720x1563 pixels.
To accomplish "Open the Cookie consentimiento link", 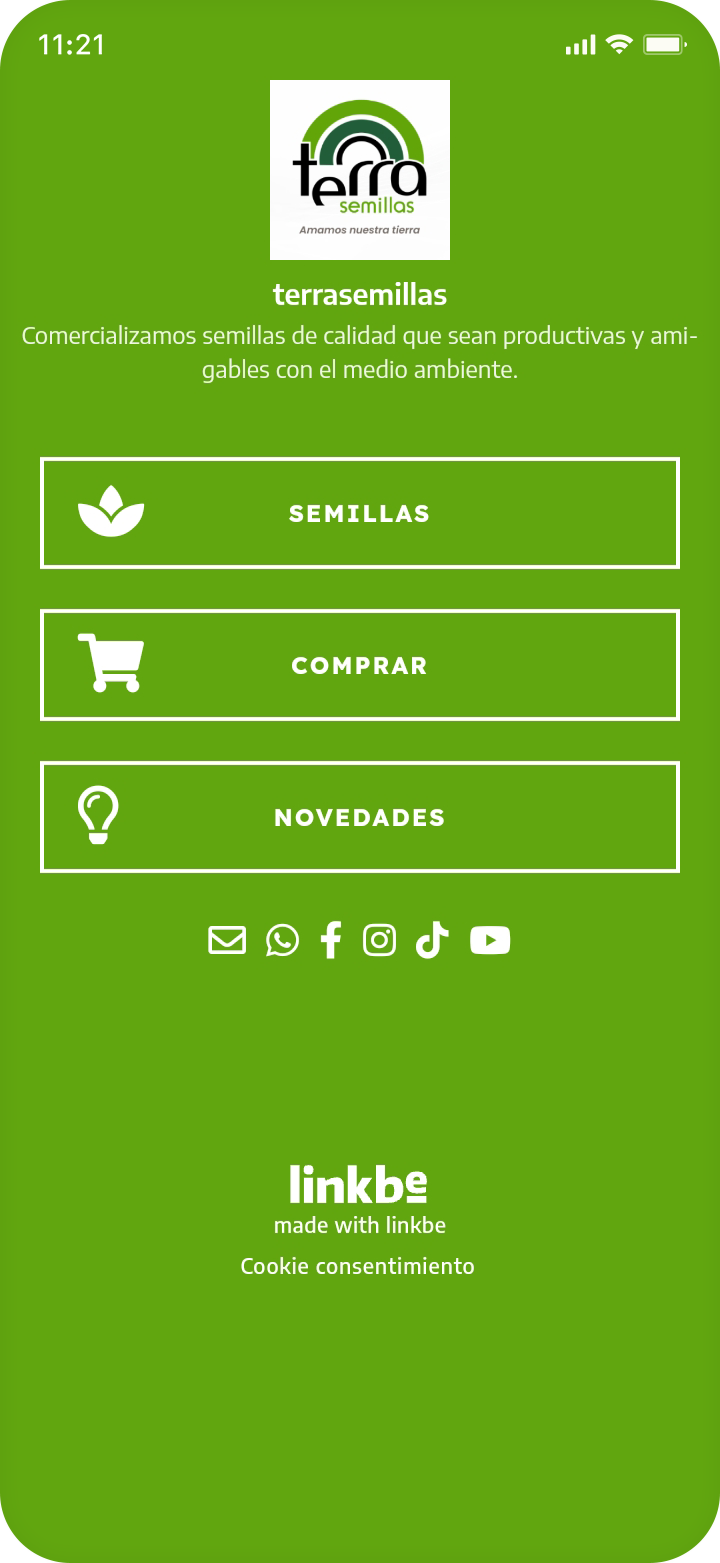I will click(x=357, y=1265).
